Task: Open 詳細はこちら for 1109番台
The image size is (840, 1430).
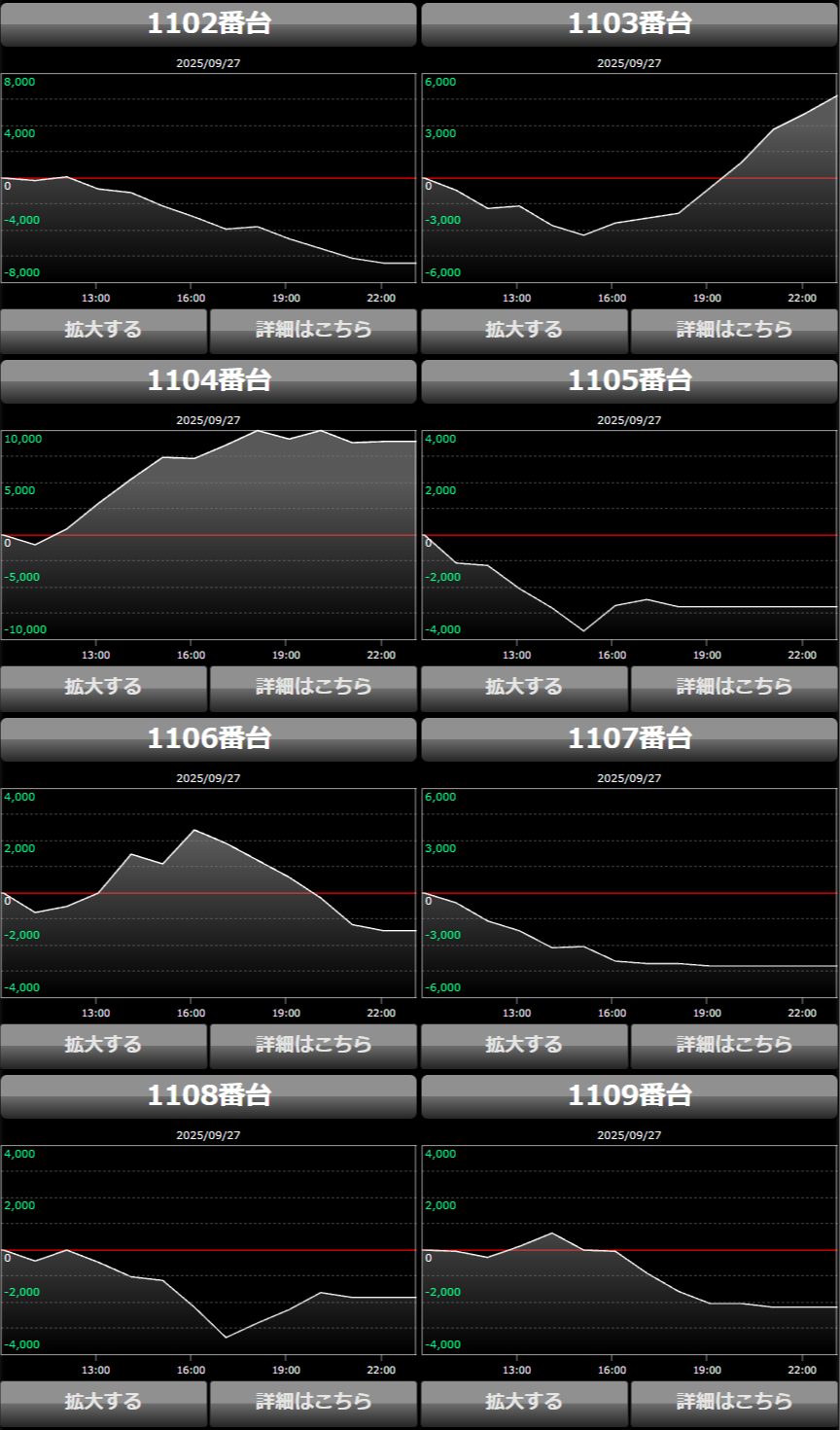Action: click(734, 1402)
